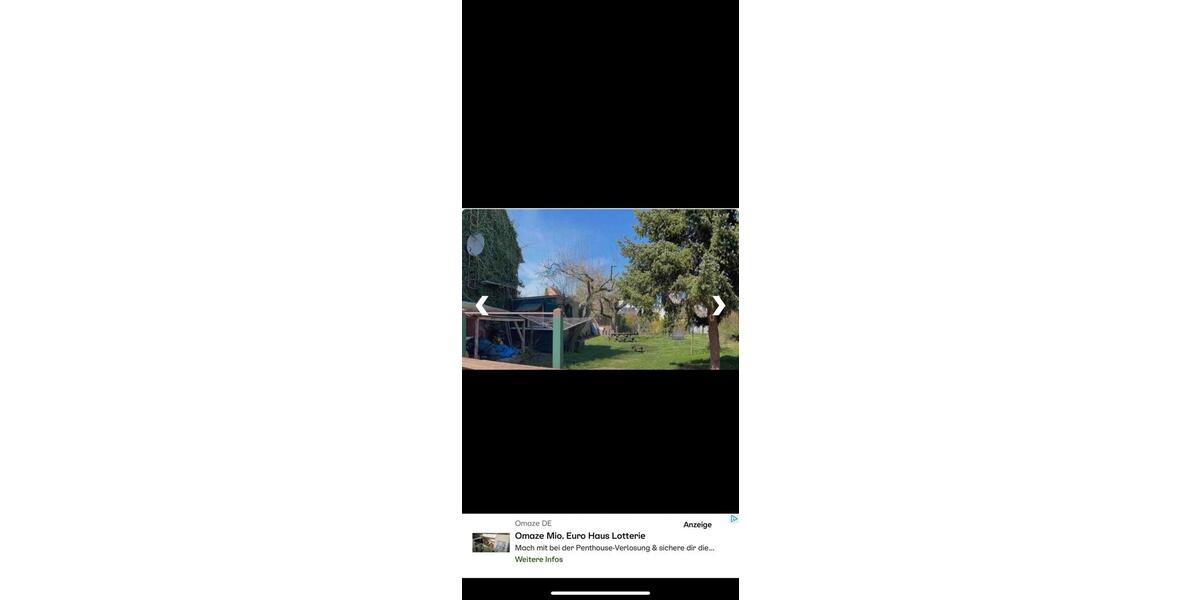
Task: Open the ad choices info icon
Action: 734,519
